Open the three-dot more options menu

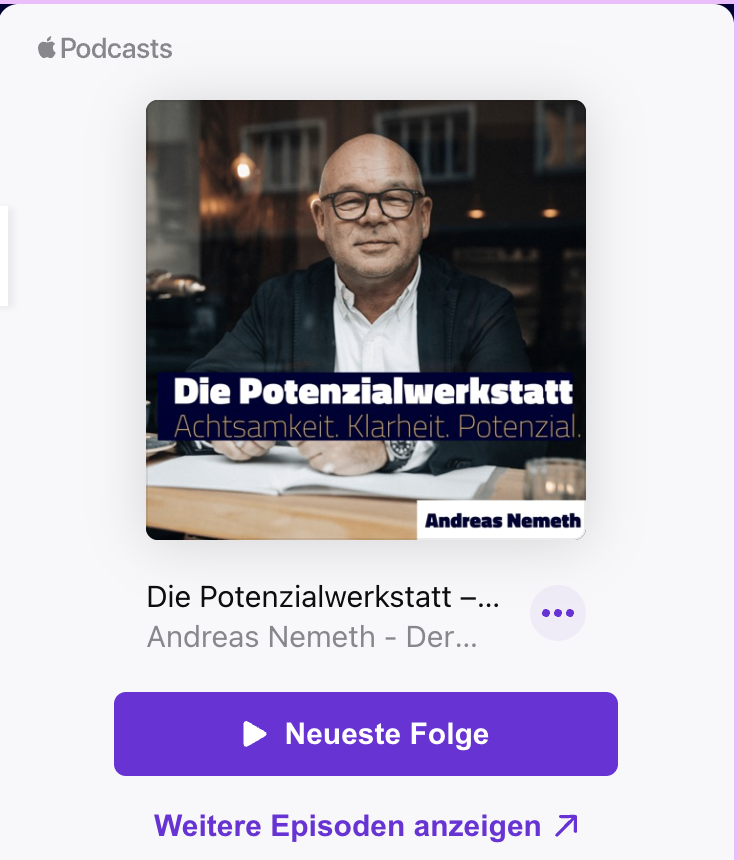coord(557,613)
